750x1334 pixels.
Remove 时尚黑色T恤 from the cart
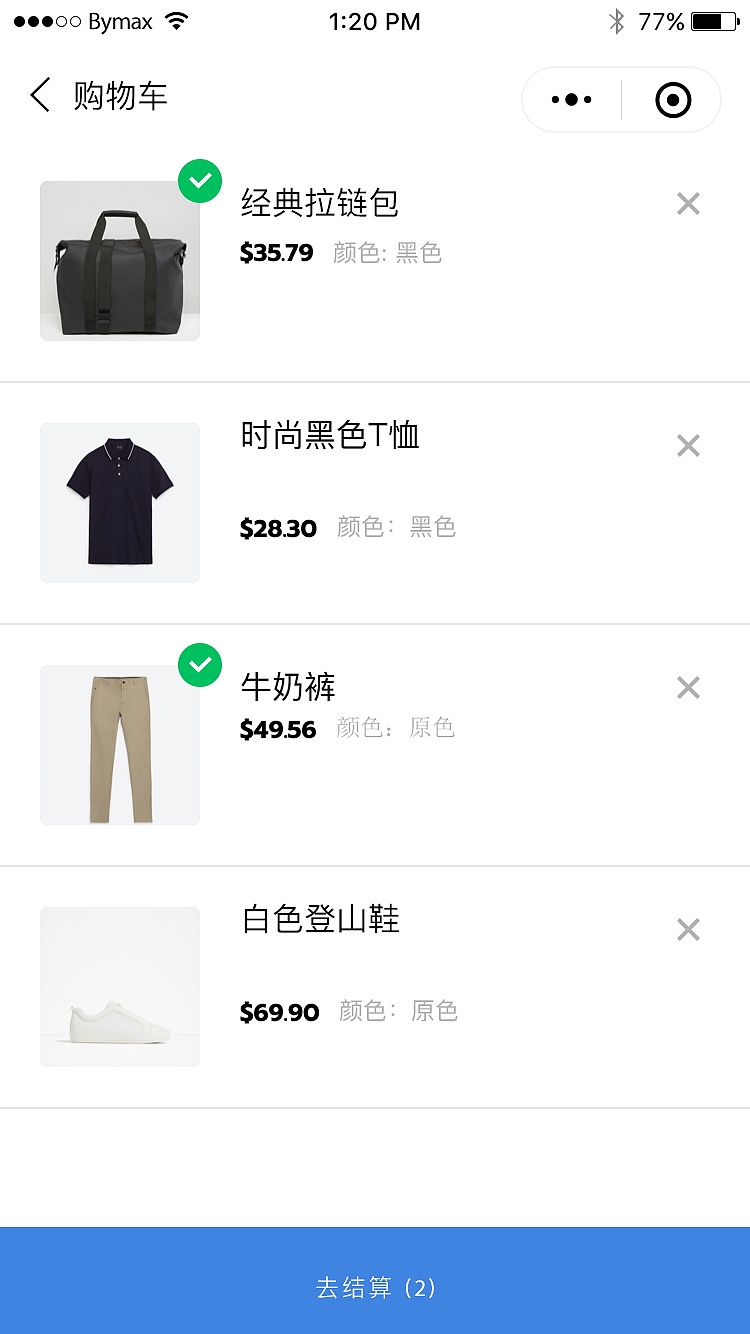pyautogui.click(x=688, y=446)
